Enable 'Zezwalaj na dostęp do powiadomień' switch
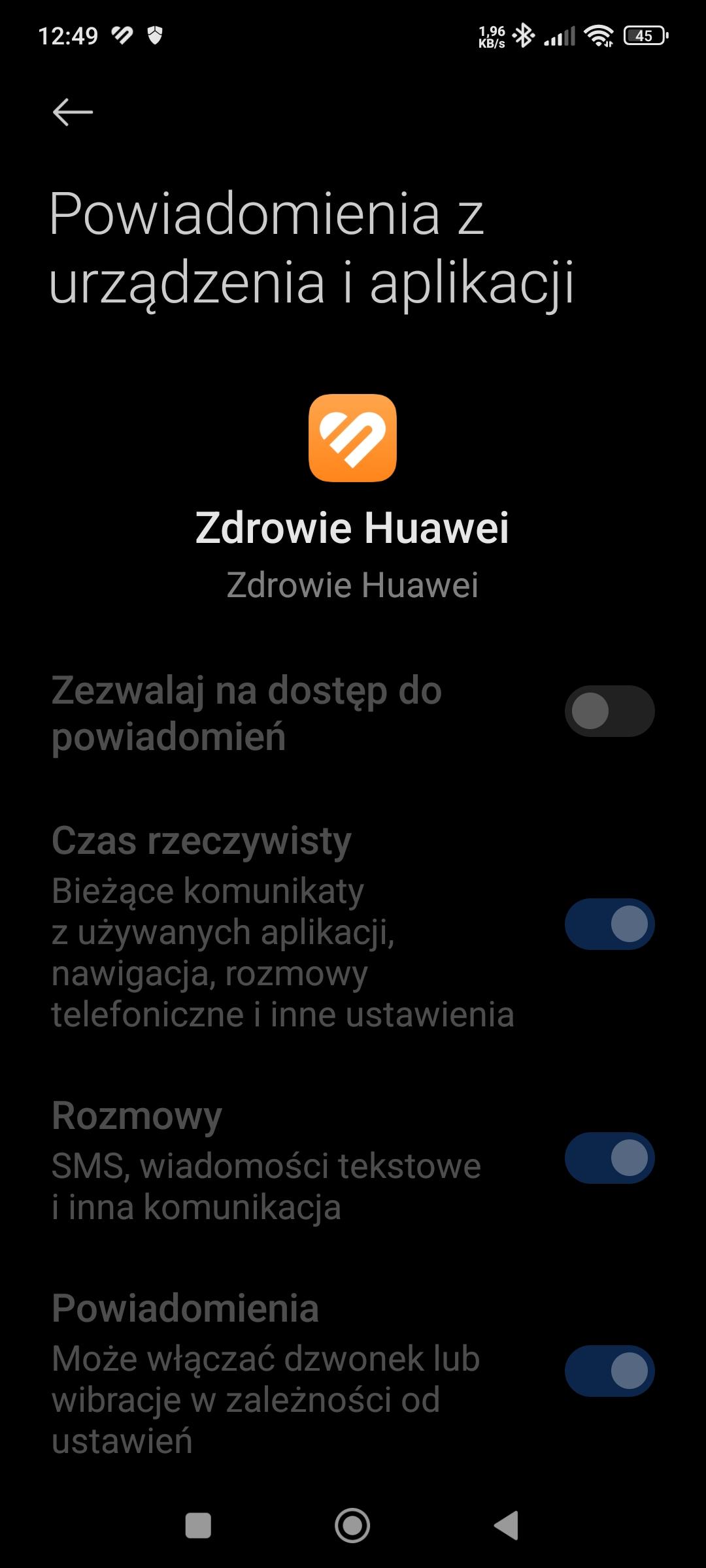Screen dimensions: 706x1568 pyautogui.click(x=609, y=711)
